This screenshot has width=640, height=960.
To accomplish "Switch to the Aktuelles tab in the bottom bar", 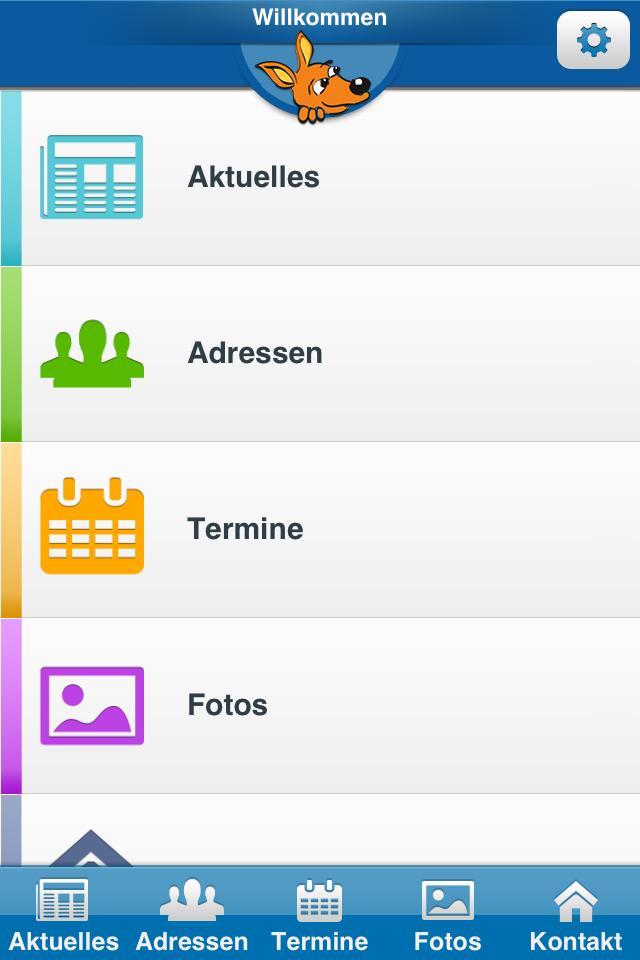I will 63,915.
